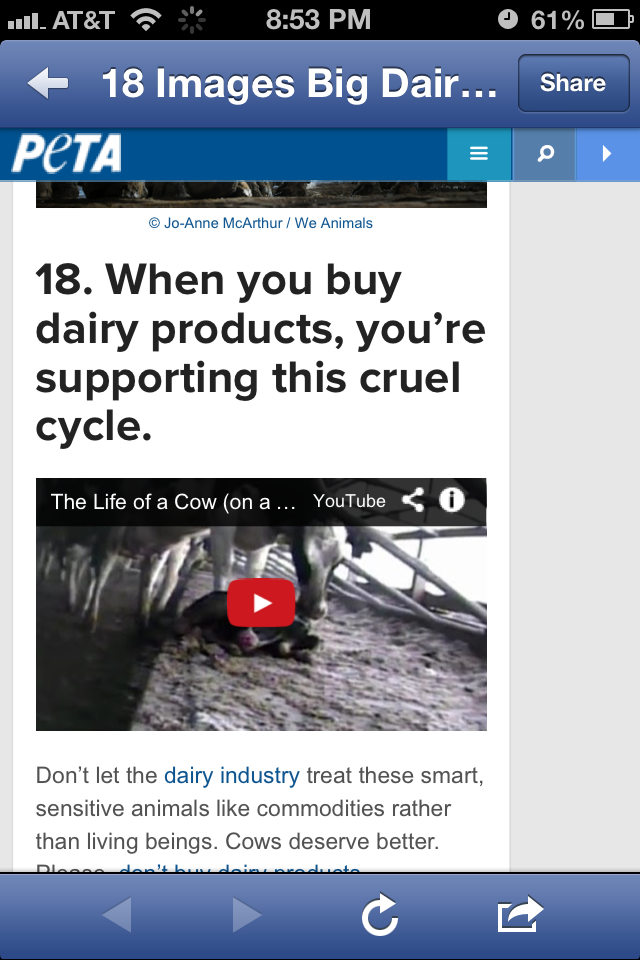
Task: Show YouTube video info
Action: pyautogui.click(x=452, y=500)
